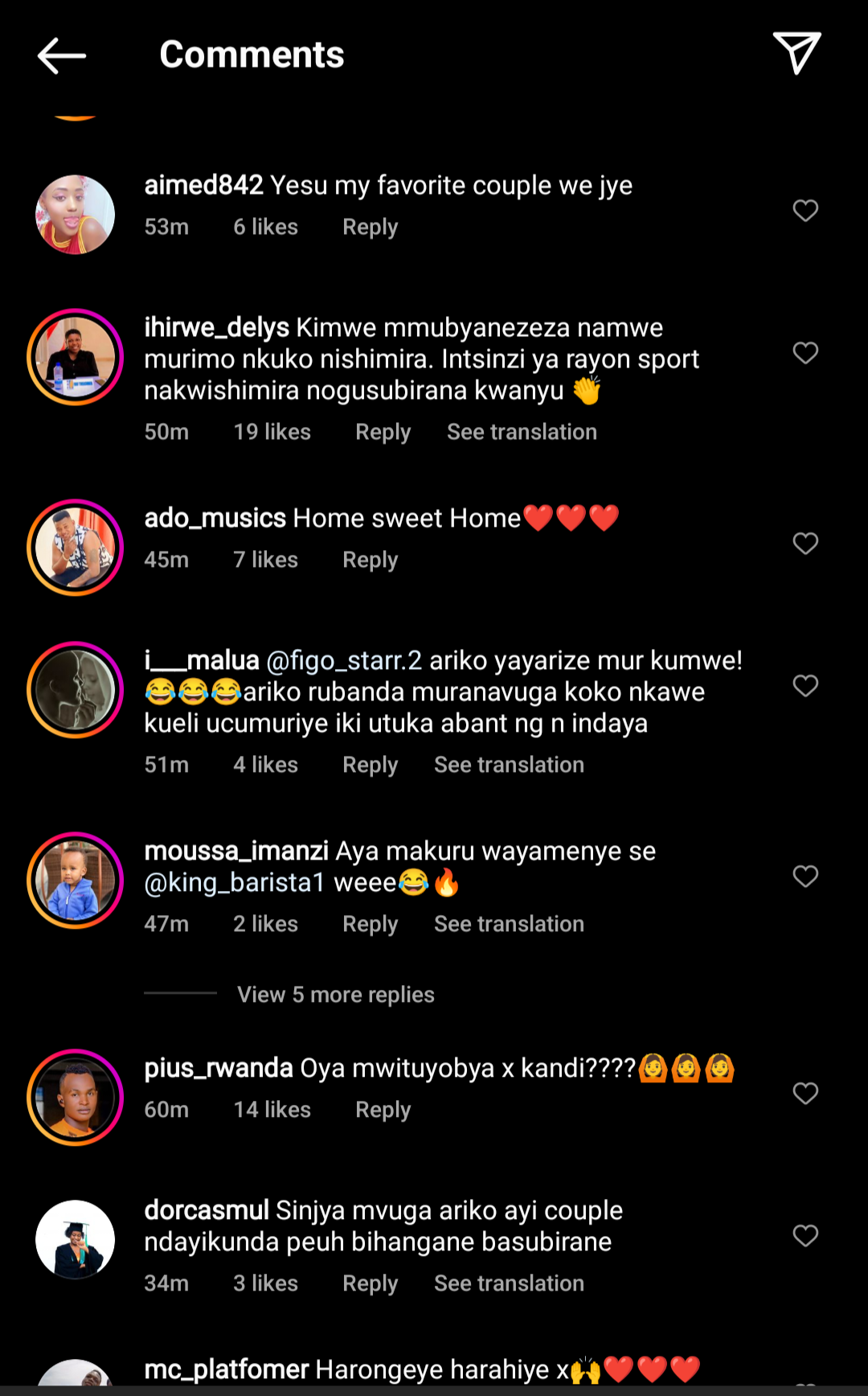The image size is (868, 1396).
Task: Like the Home sweet Home comment
Action: tap(805, 544)
